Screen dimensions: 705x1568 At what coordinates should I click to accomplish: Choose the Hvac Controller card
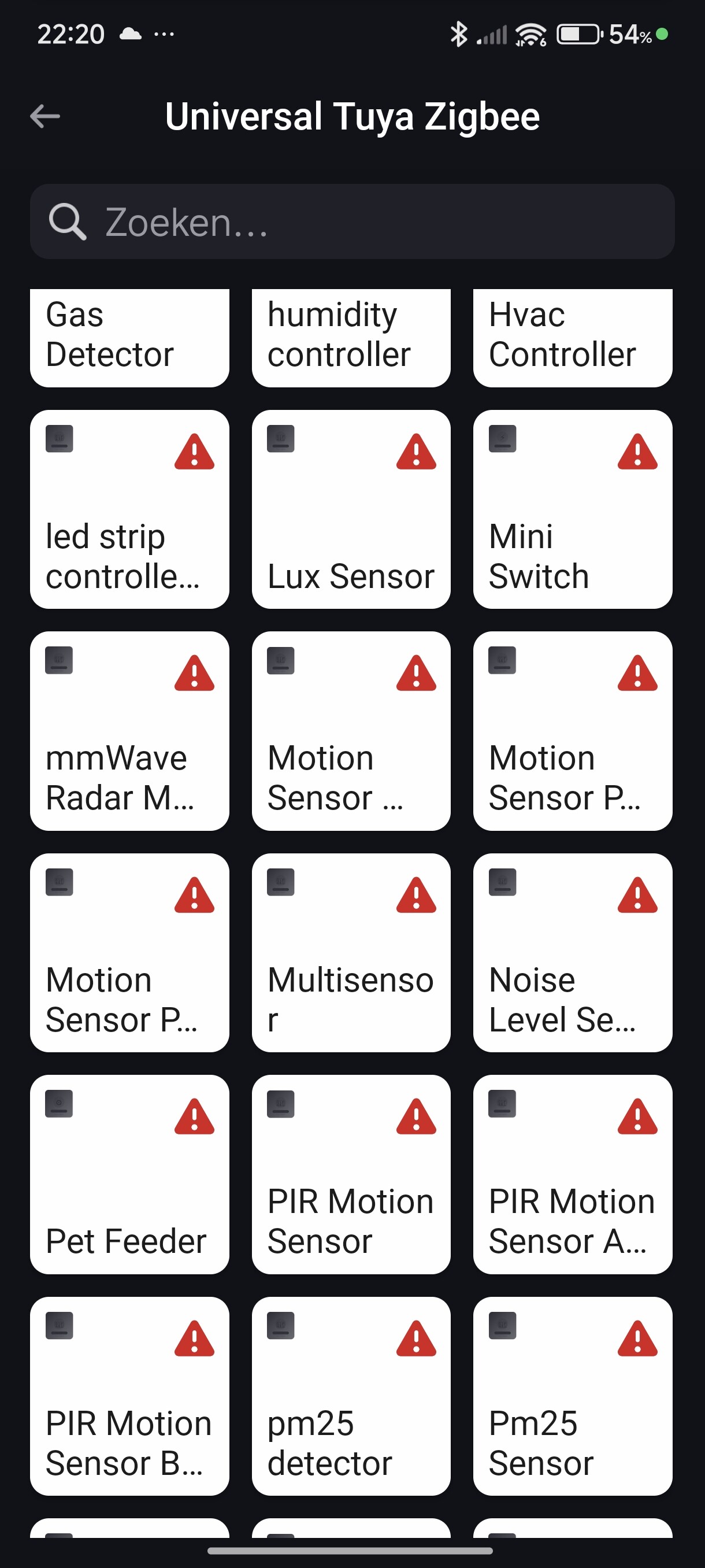pos(573,336)
